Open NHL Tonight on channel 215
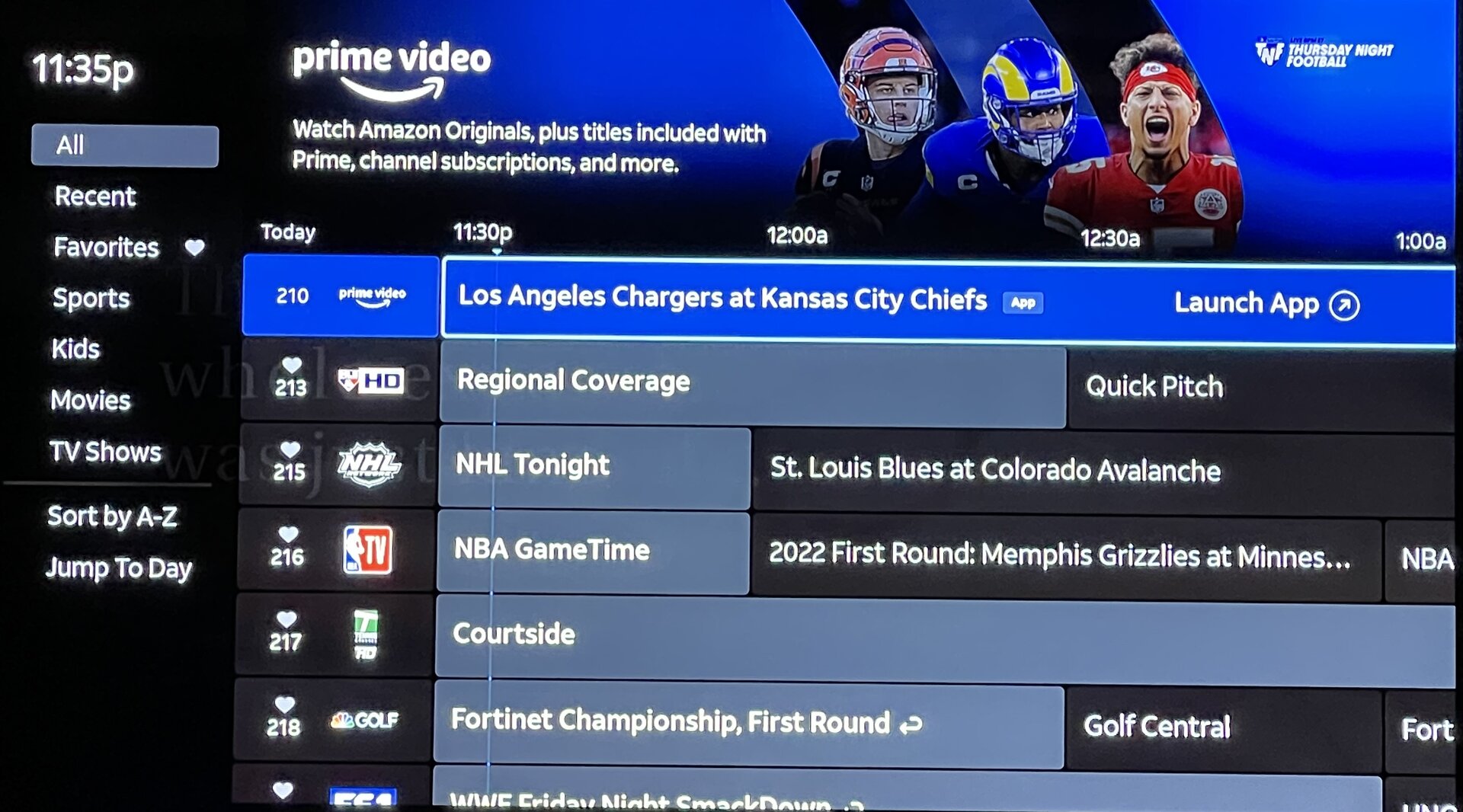The image size is (1463, 812). point(594,465)
